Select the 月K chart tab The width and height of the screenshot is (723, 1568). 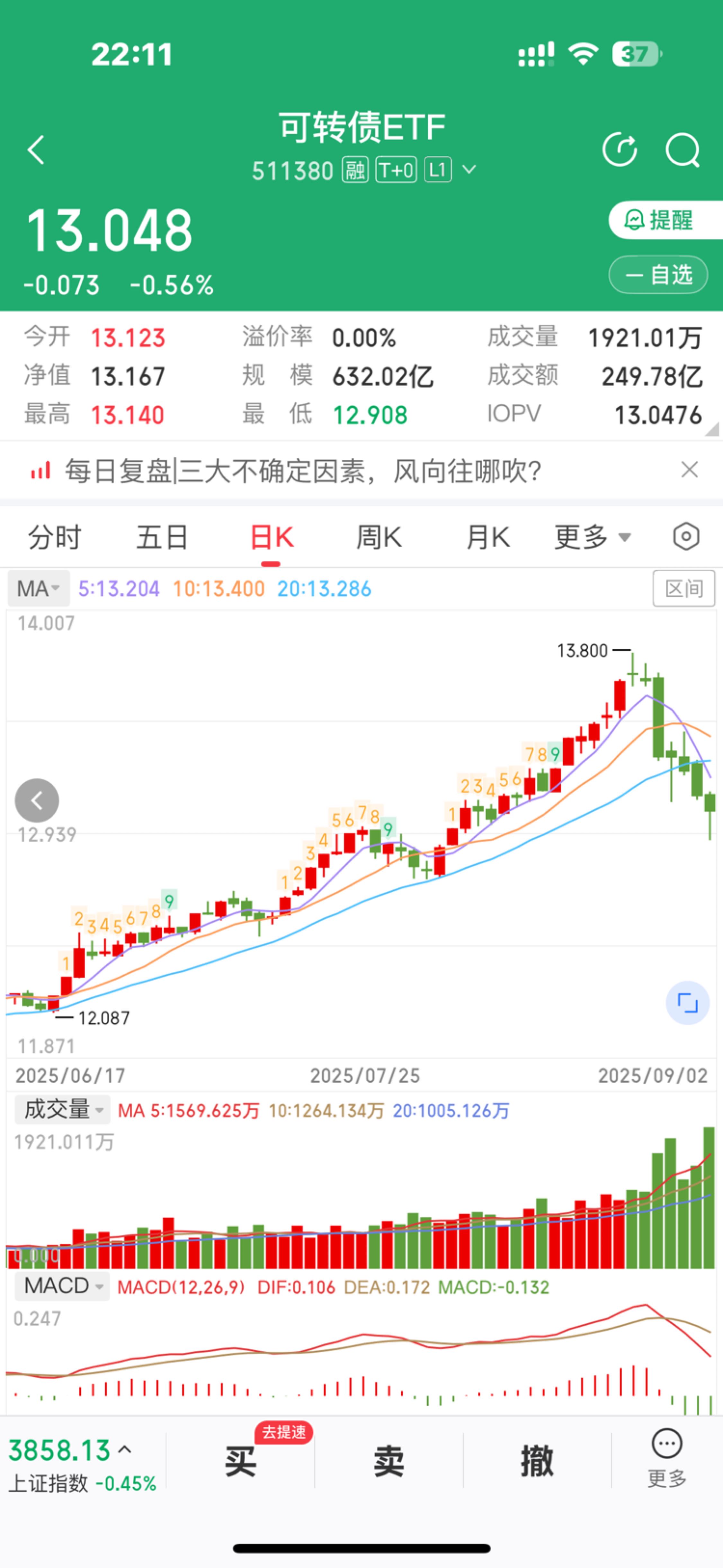488,537
